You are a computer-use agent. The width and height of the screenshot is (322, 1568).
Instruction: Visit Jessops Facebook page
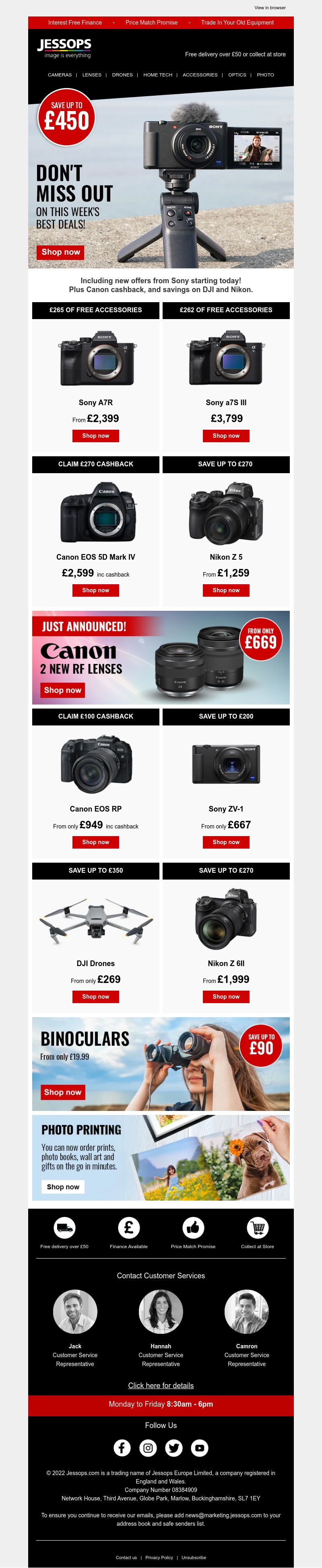coord(122,1448)
